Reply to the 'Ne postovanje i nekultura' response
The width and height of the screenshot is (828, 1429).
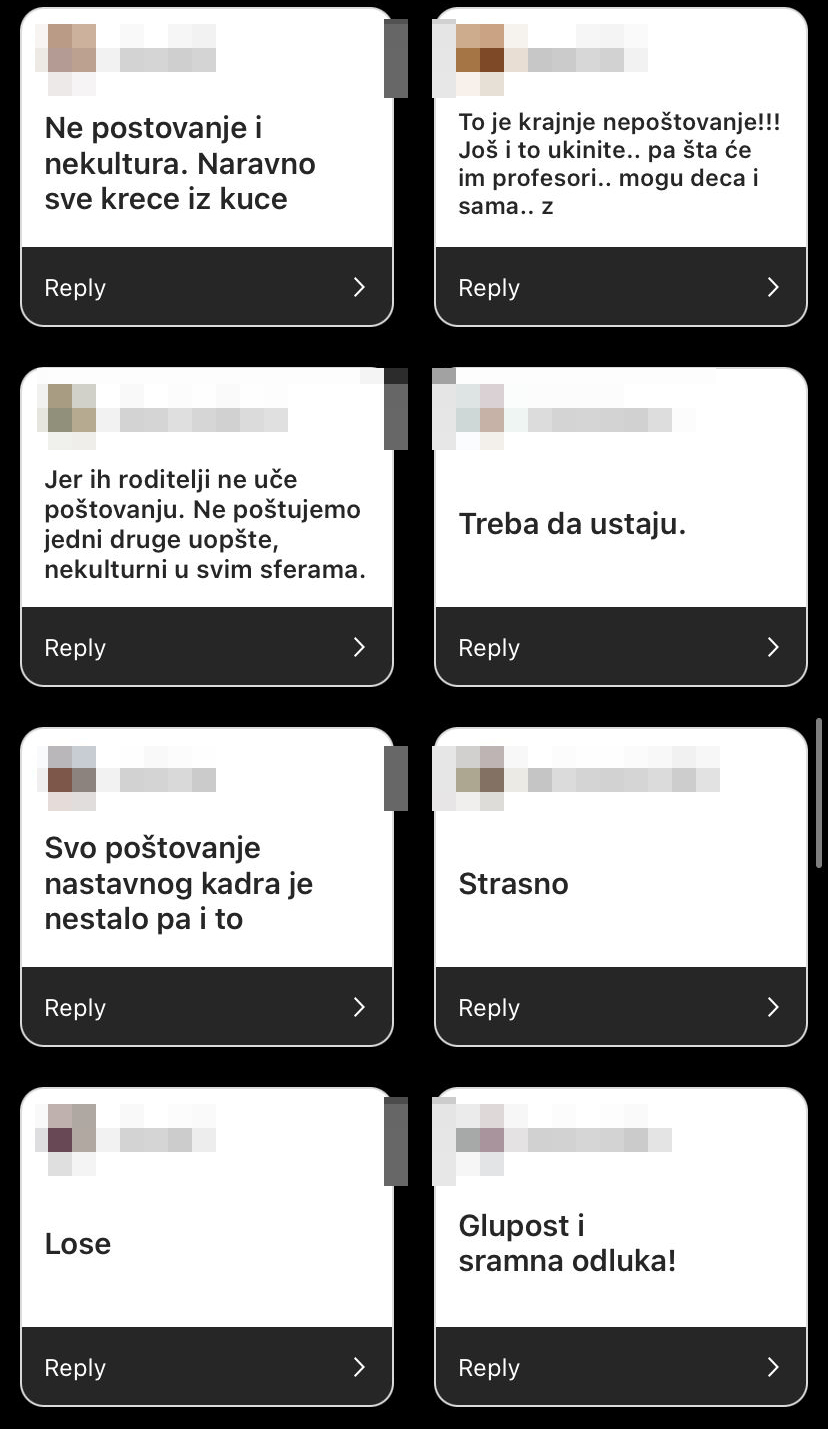coord(207,287)
